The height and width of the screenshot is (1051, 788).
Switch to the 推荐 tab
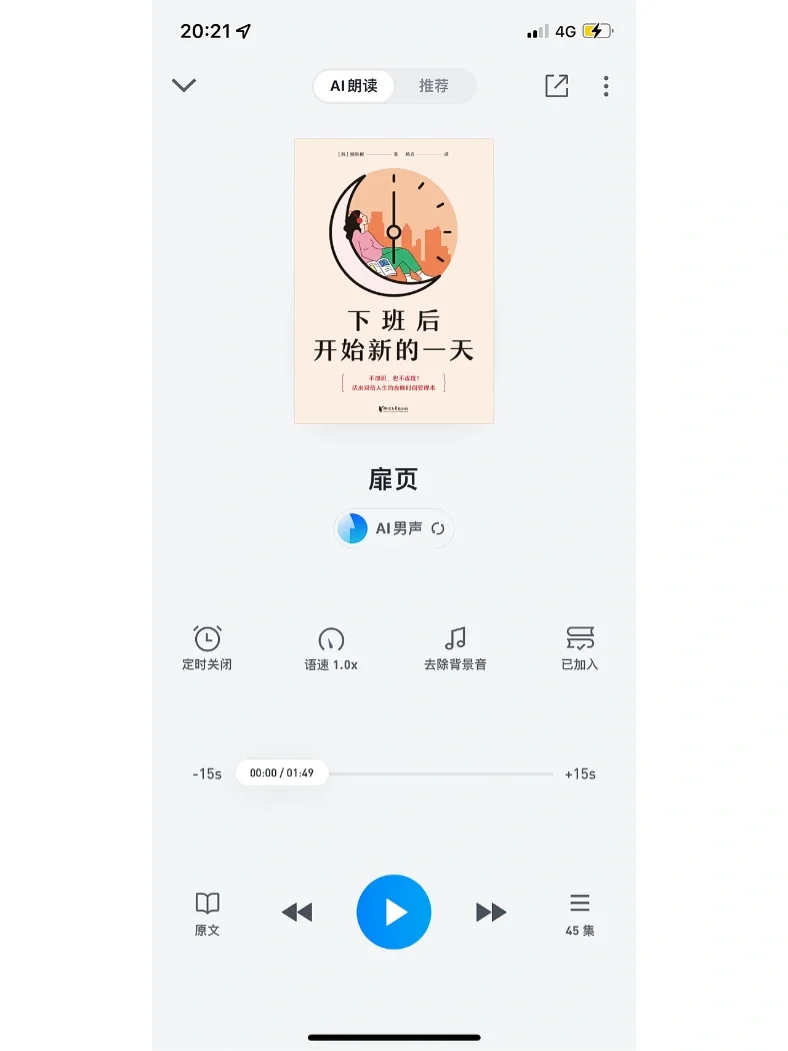point(434,86)
